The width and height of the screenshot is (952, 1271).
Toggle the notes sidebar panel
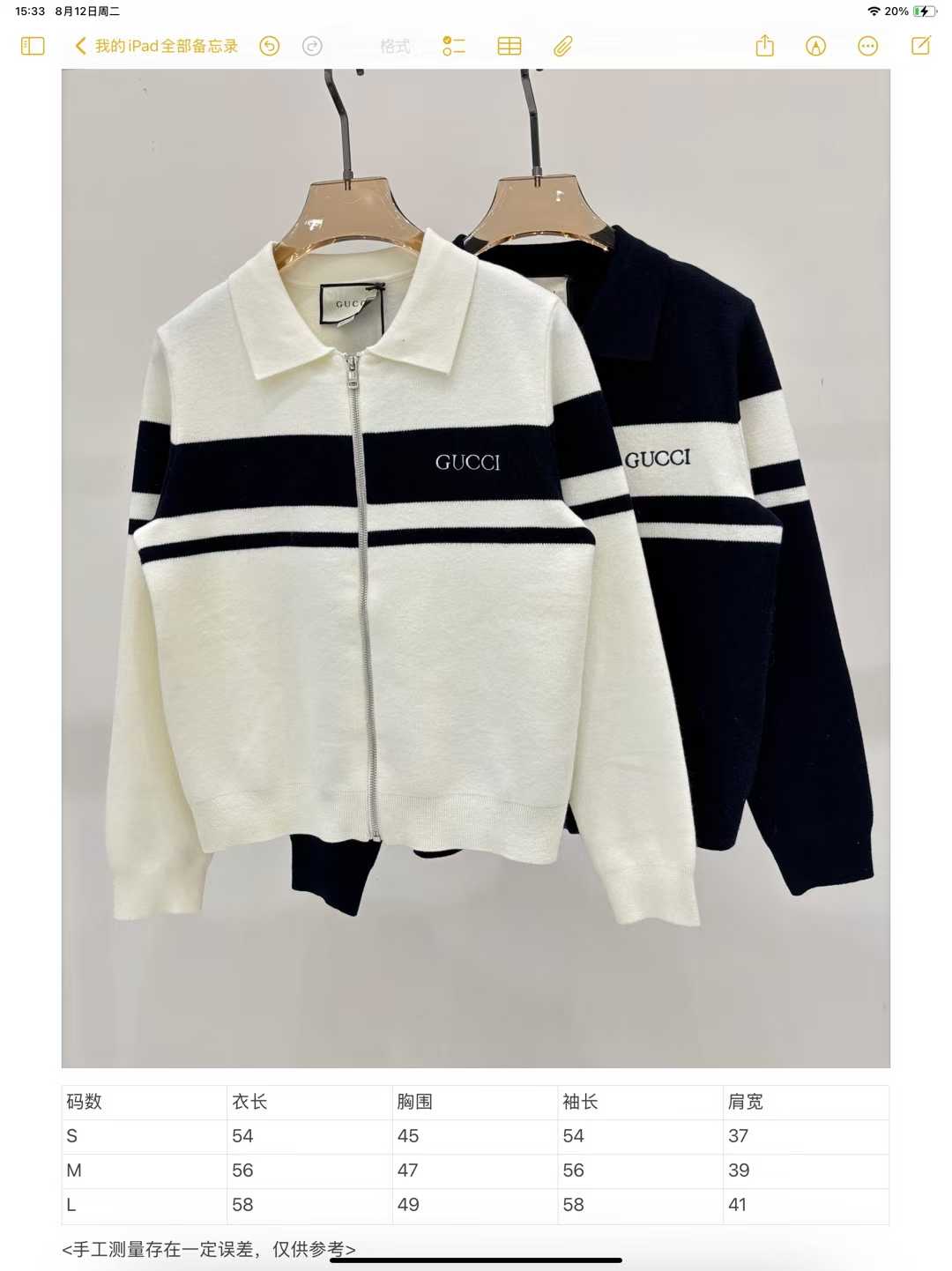[x=33, y=46]
